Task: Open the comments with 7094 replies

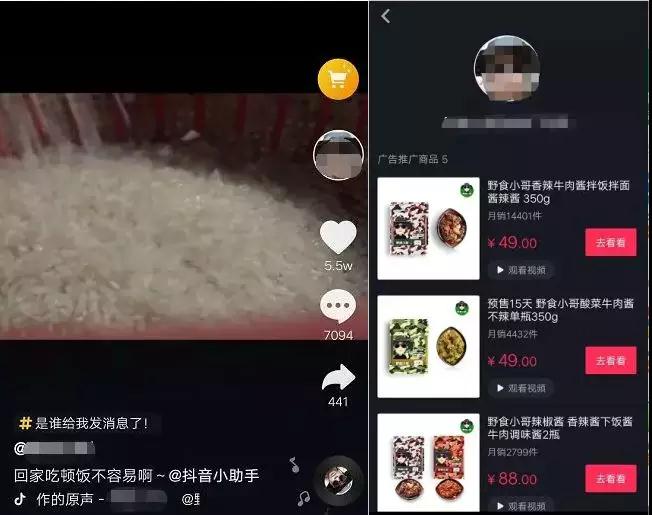Action: [338, 307]
